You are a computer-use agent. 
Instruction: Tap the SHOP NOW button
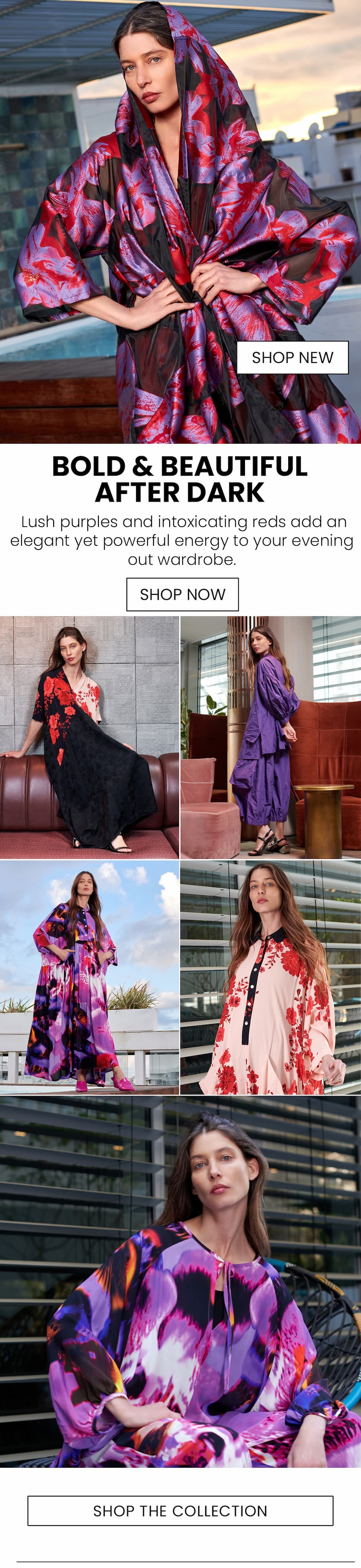(182, 594)
